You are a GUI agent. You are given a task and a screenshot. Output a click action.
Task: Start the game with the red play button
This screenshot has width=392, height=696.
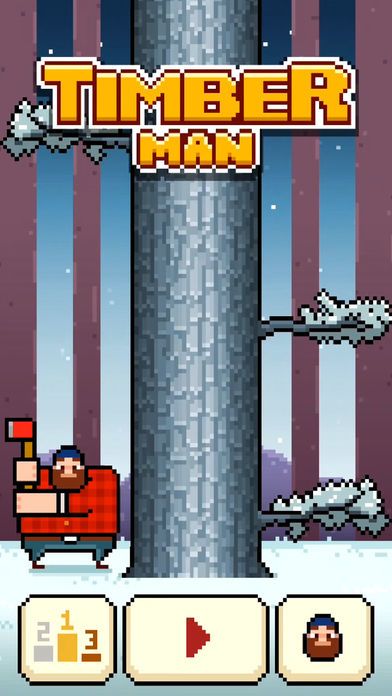(196, 639)
